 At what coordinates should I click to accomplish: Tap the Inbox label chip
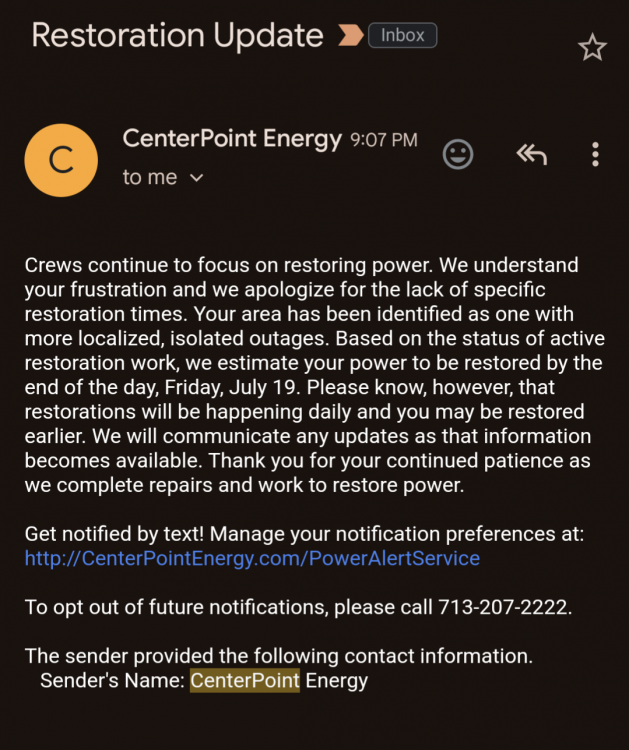point(402,36)
